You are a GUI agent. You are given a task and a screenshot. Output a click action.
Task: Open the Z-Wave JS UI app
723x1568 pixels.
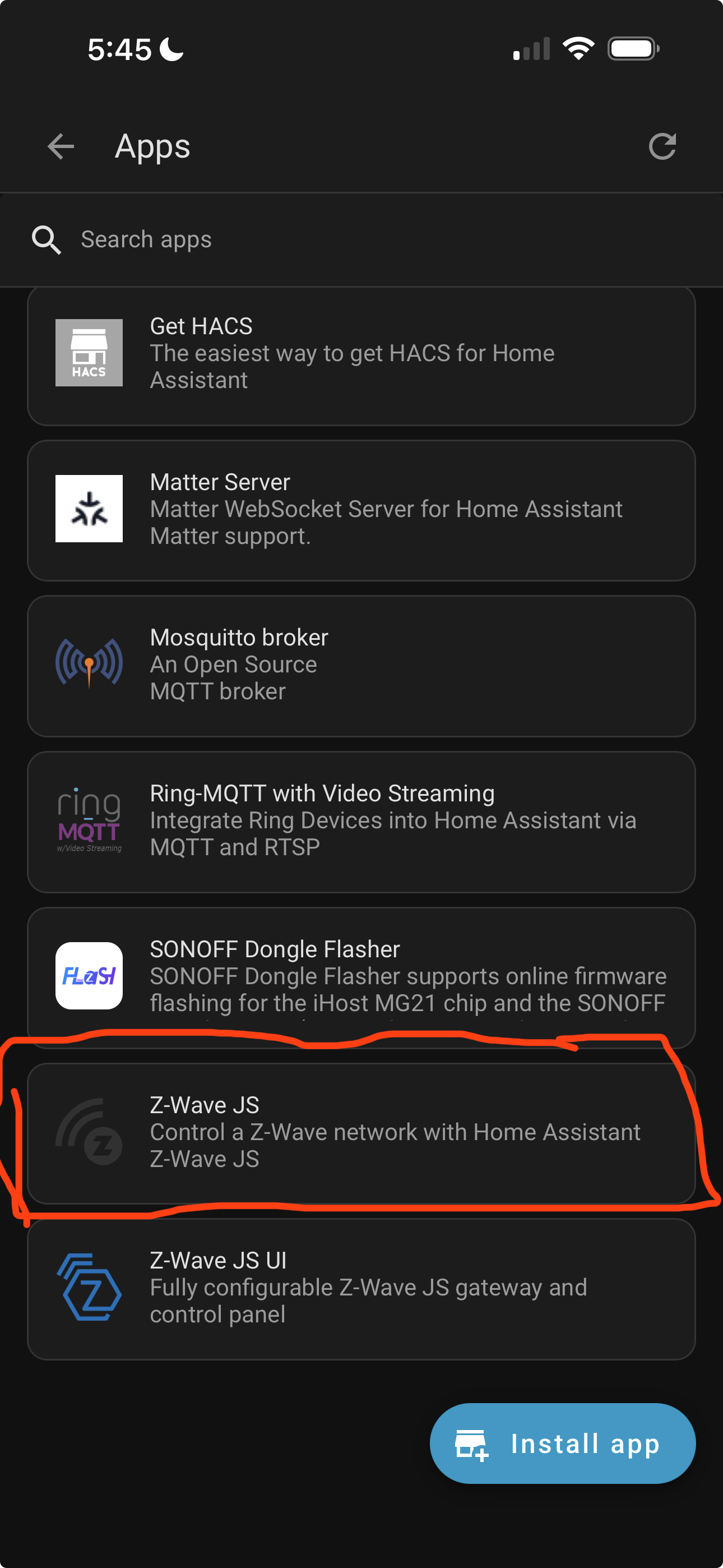pyautogui.click(x=361, y=1288)
